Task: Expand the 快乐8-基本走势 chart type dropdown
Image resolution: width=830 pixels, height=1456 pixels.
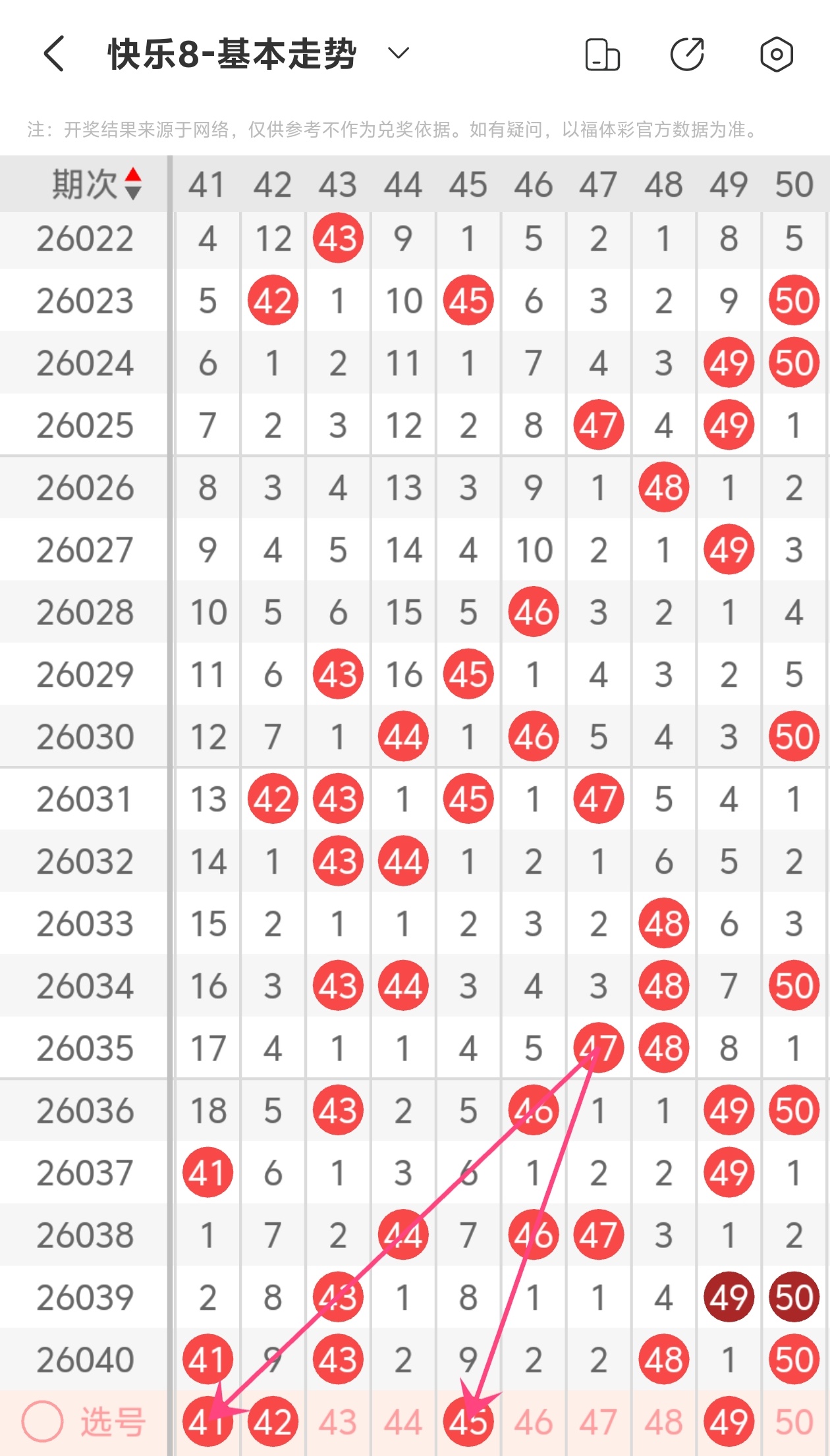Action: click(399, 53)
